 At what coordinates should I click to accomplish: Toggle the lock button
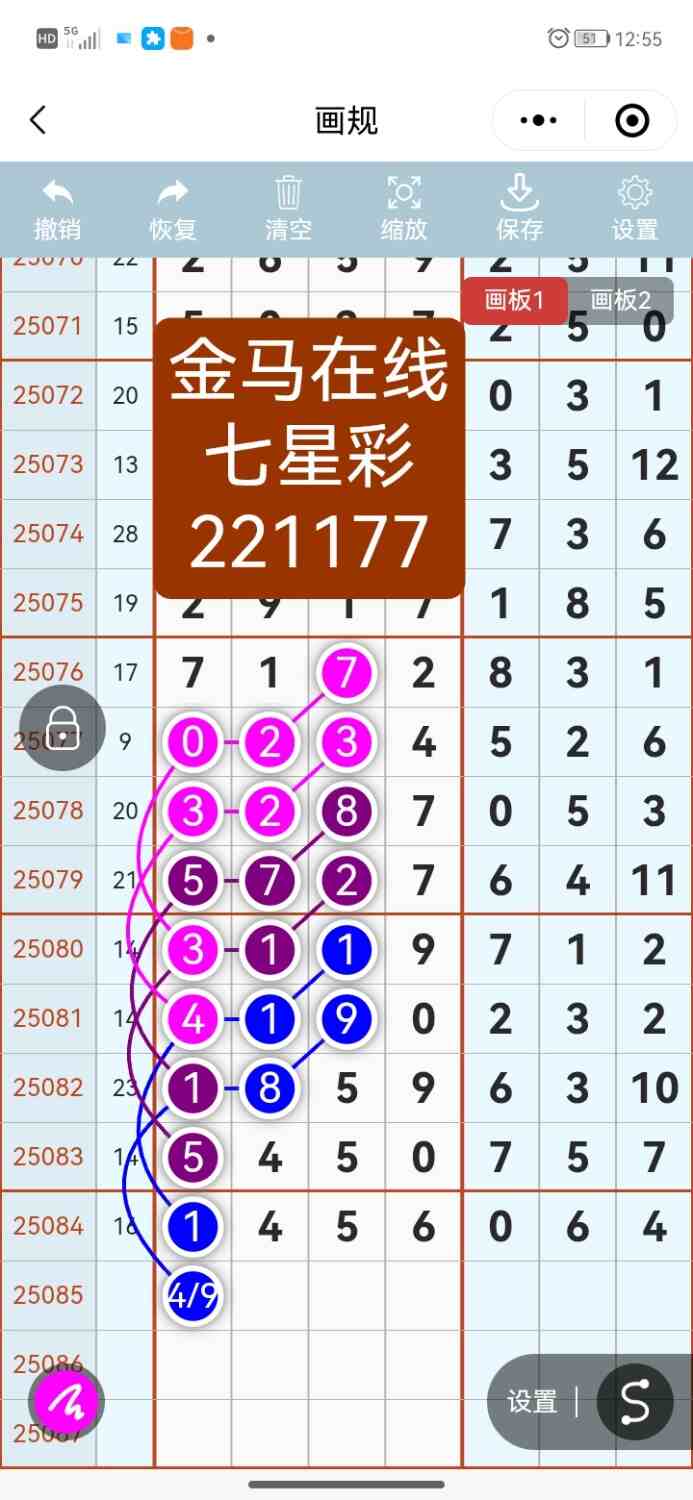click(x=63, y=727)
